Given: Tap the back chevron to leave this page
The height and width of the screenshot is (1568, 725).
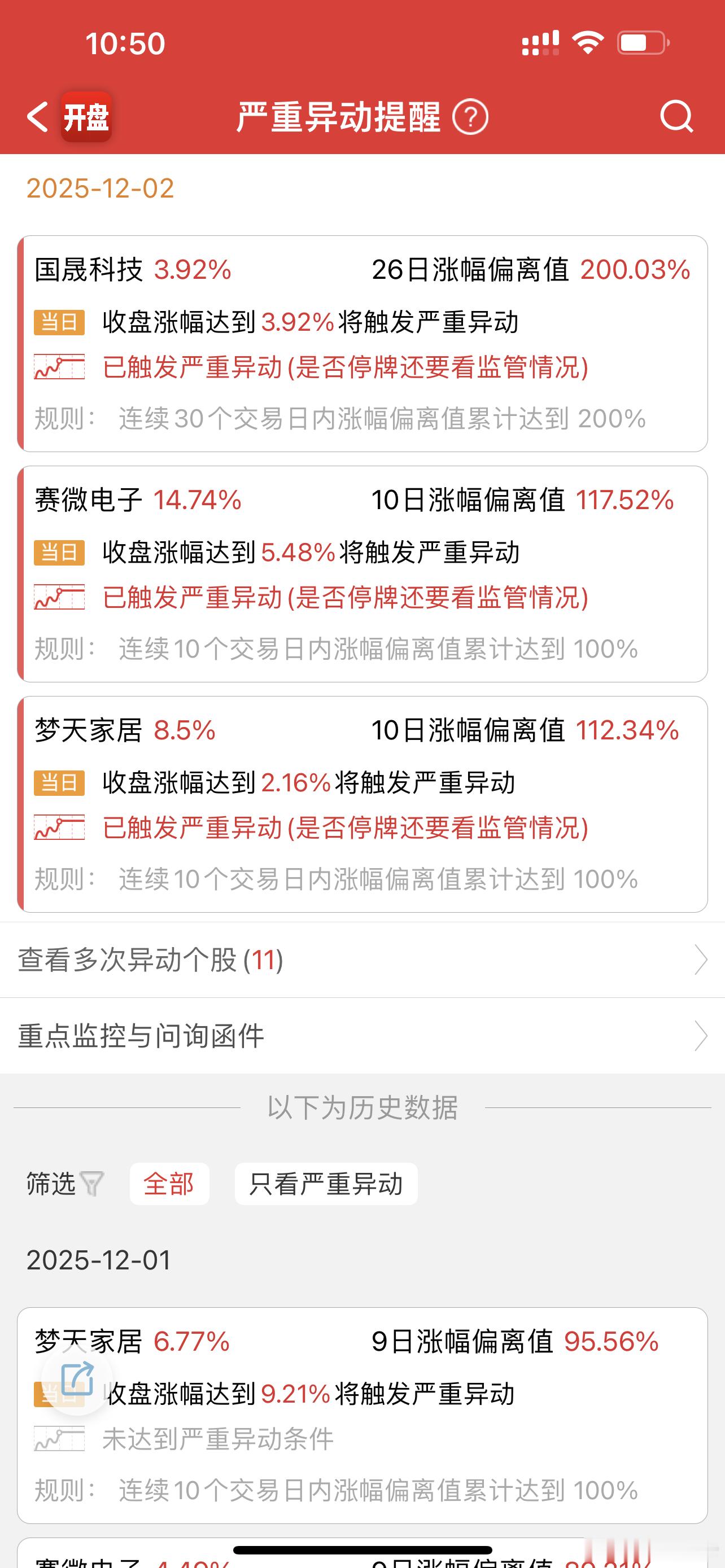Looking at the screenshot, I should 38,117.
